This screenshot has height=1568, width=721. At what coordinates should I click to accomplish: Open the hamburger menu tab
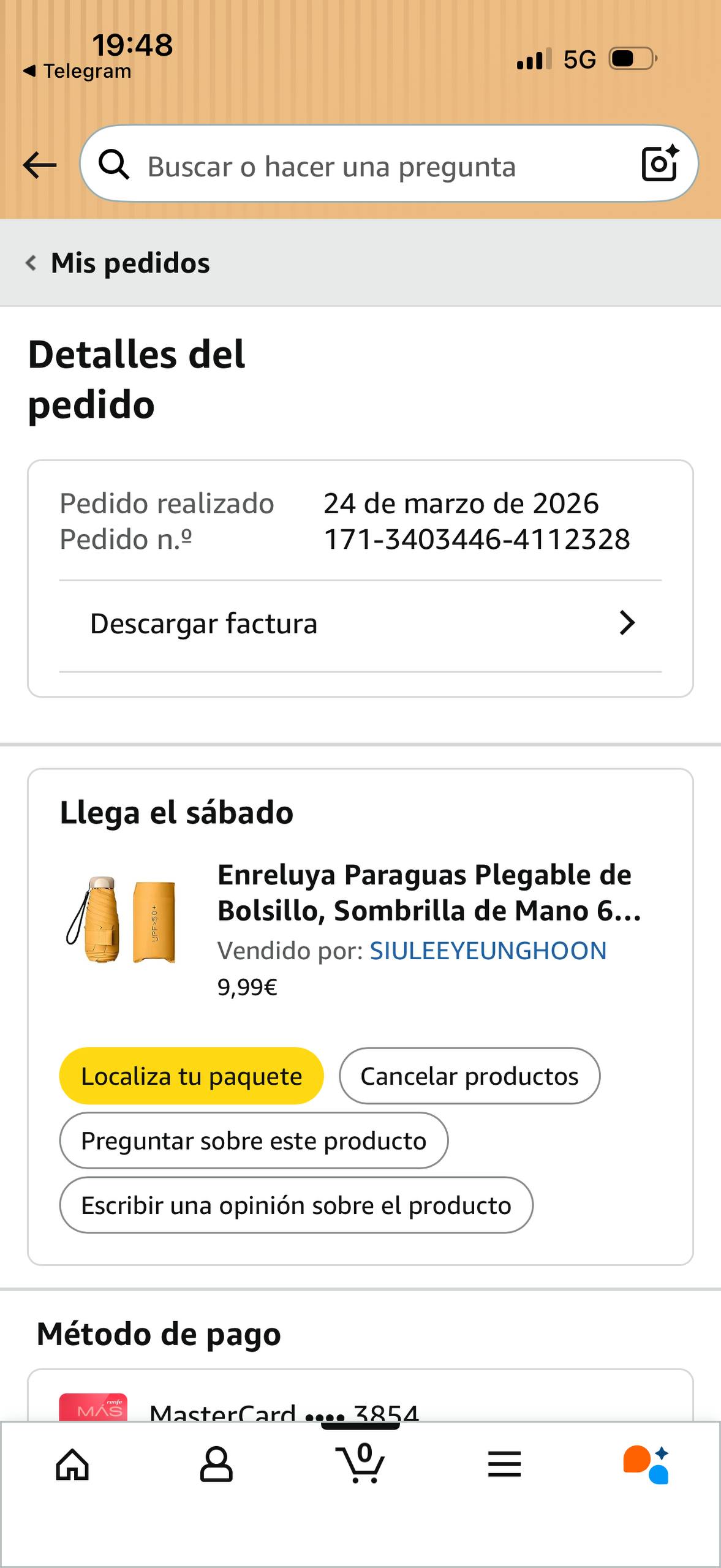(504, 1464)
